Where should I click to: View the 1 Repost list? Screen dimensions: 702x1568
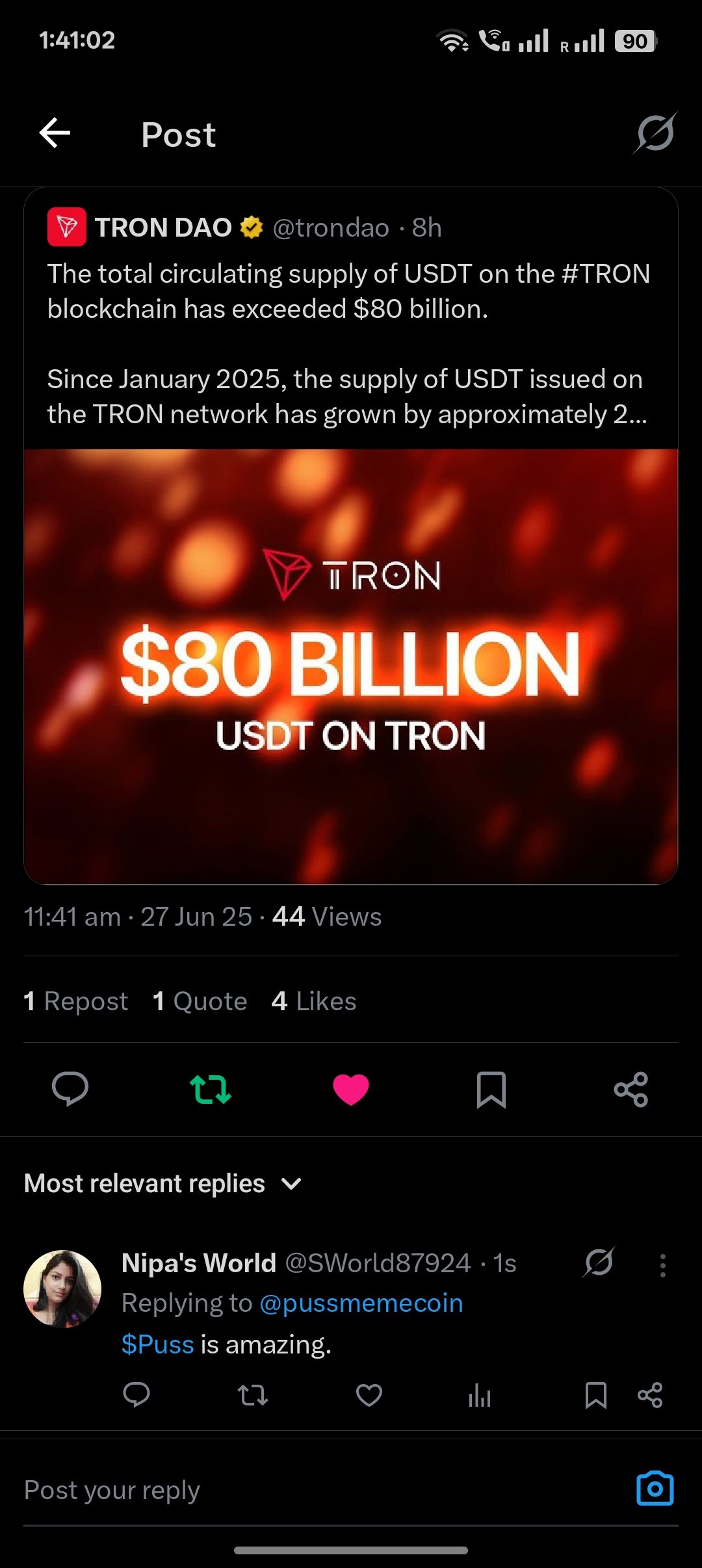75,1001
